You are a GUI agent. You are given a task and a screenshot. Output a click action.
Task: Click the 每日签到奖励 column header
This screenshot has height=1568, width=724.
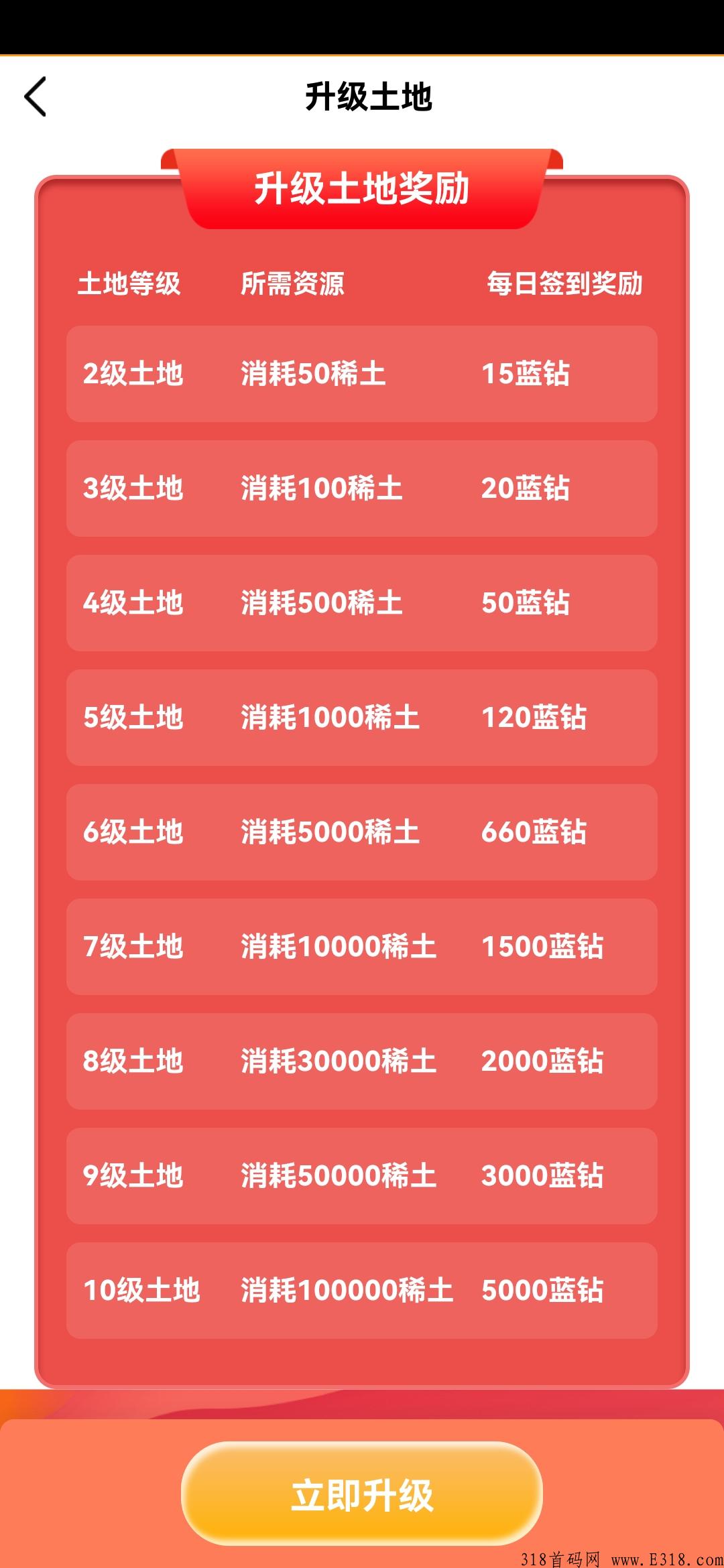point(566,283)
